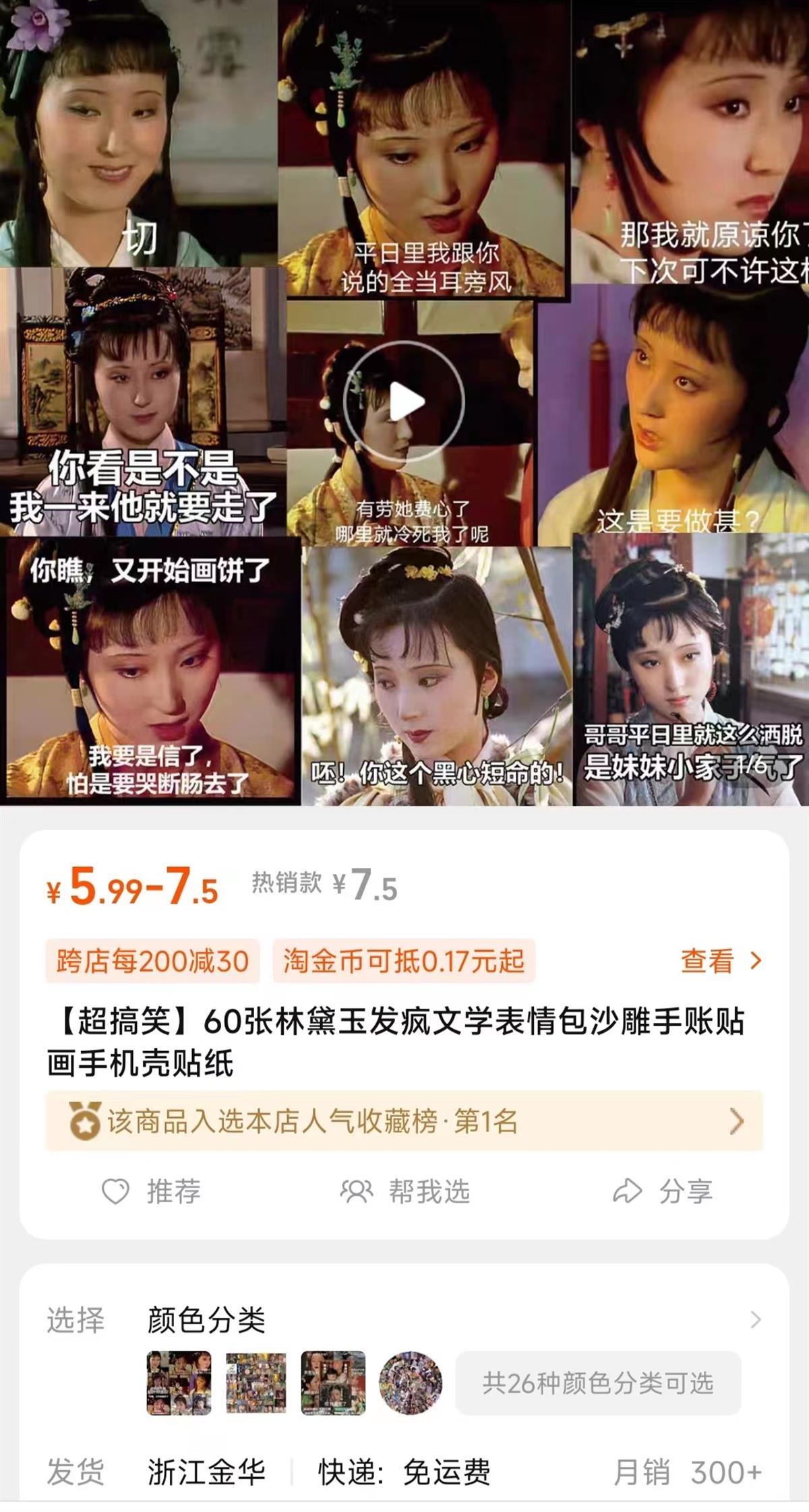809x1512 pixels.
Task: Open 帮我选 to ask friends
Action: click(x=404, y=1192)
